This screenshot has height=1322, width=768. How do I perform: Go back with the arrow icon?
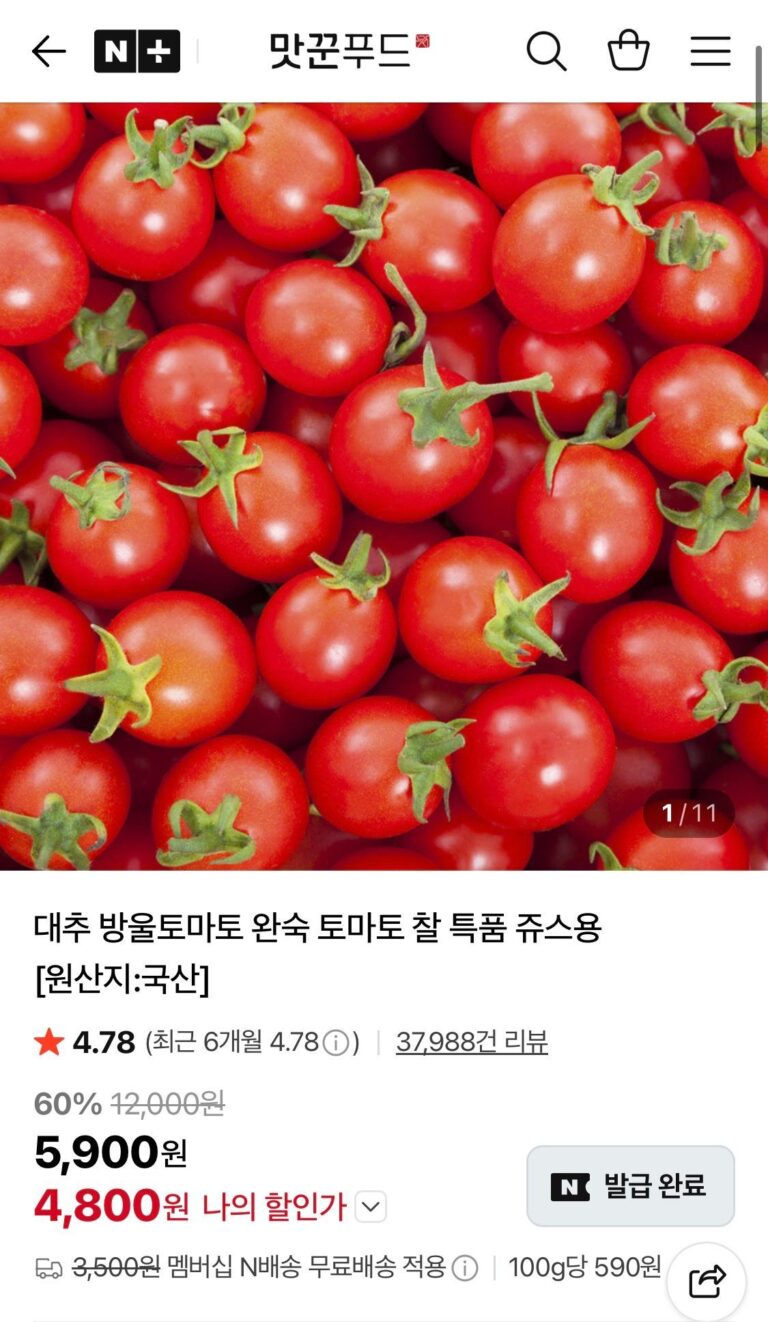coord(48,52)
